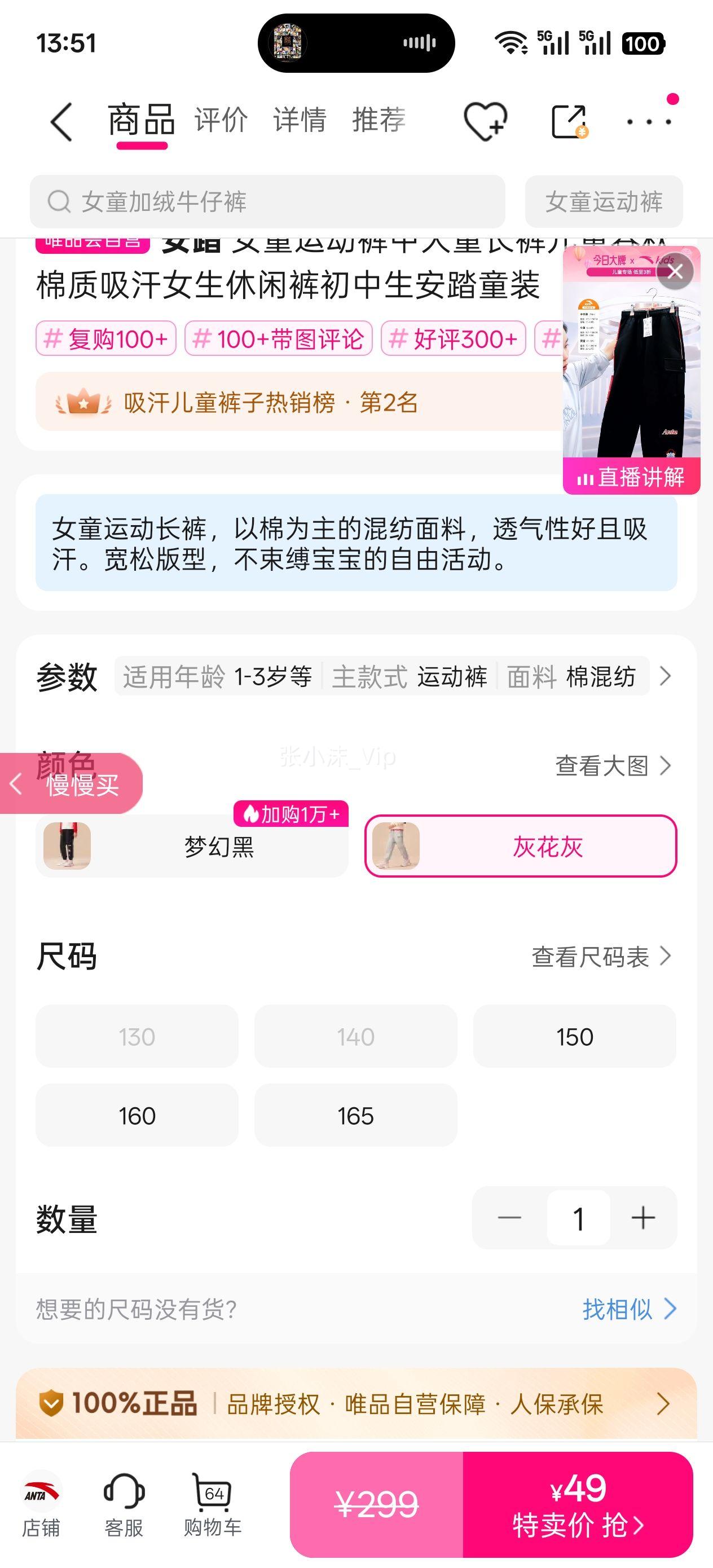This screenshot has height=1568, width=713.
Task: Select size 150
Action: click(574, 1036)
